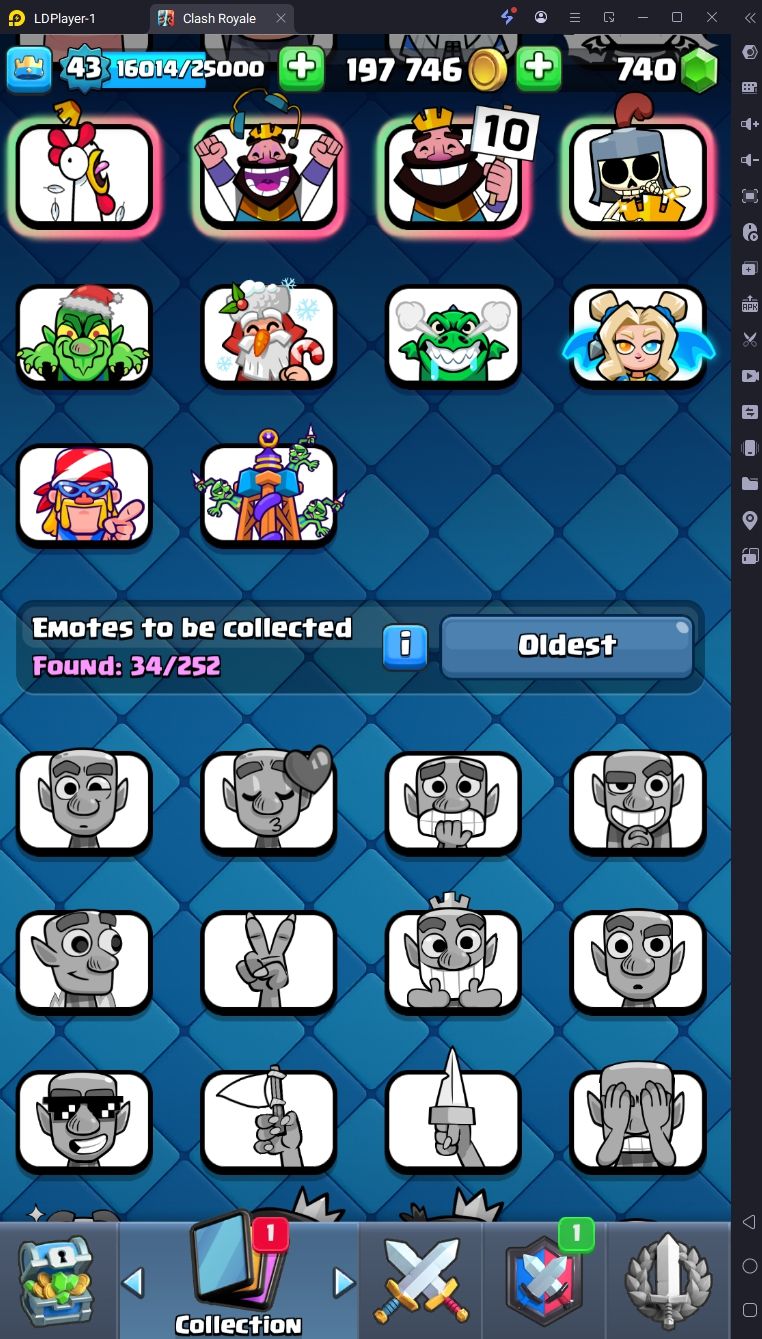Tap the green plus next to gold coins

point(539,68)
